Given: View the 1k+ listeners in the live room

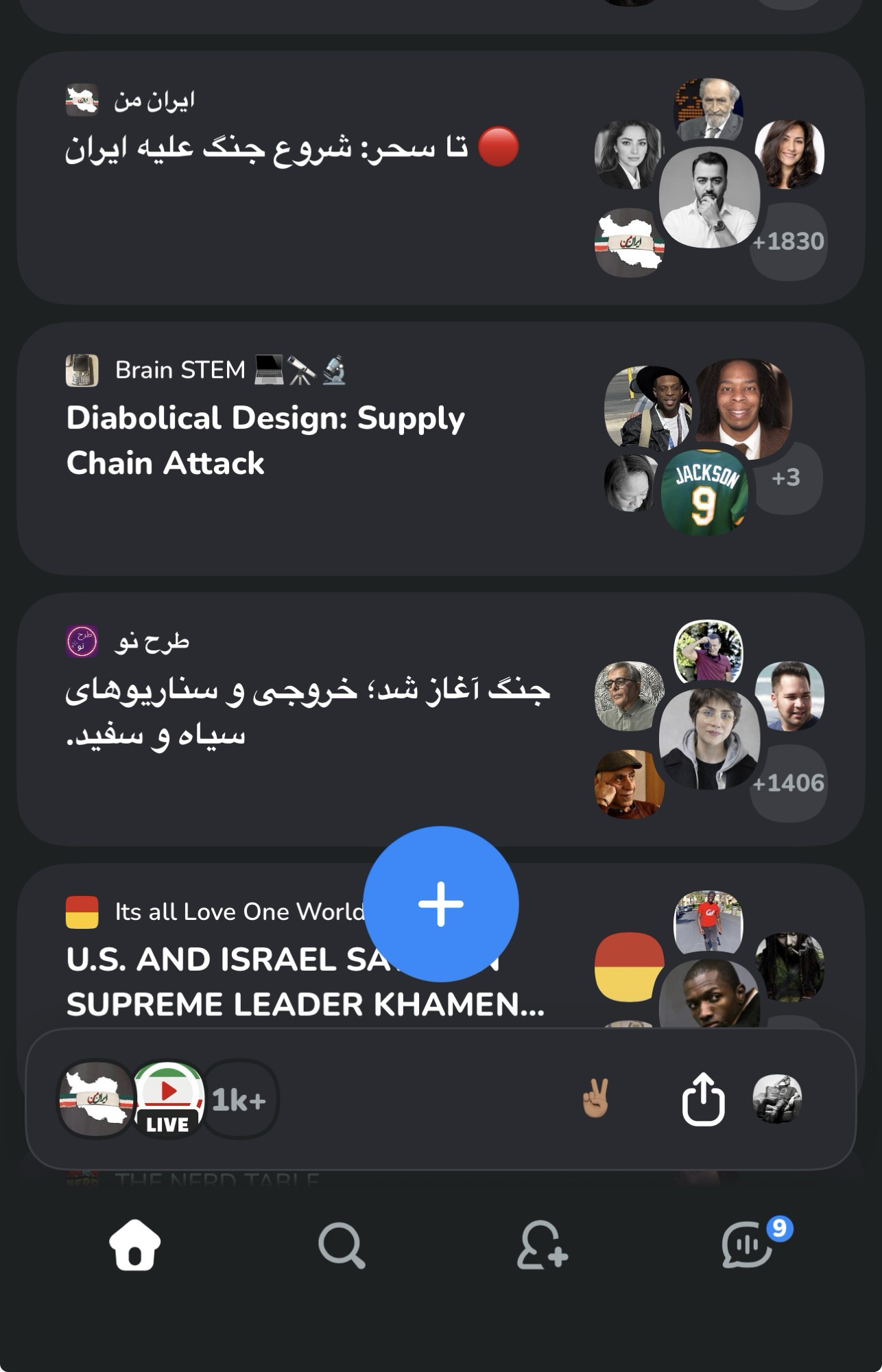Looking at the screenshot, I should point(239,1100).
